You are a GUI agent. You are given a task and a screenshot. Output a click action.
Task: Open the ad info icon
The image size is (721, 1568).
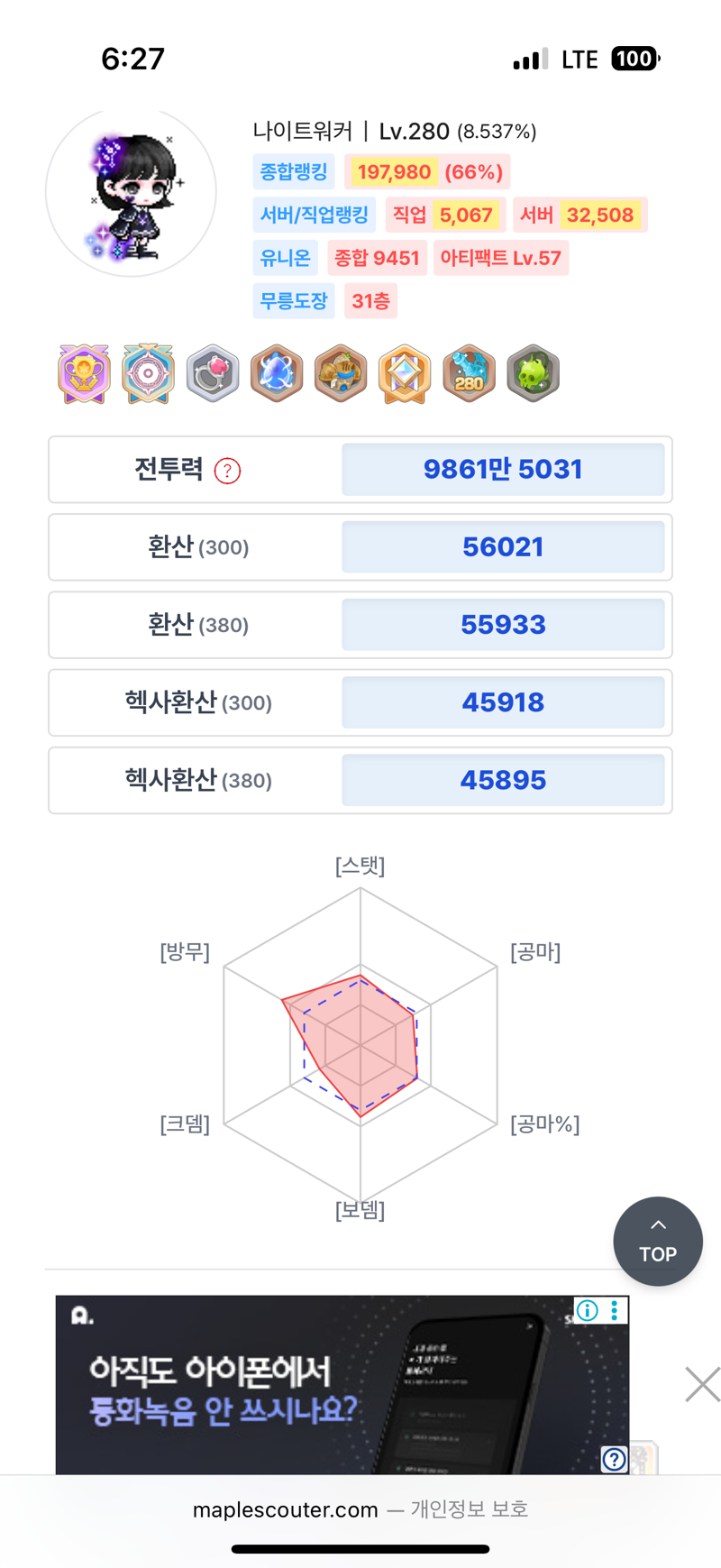point(587,1310)
